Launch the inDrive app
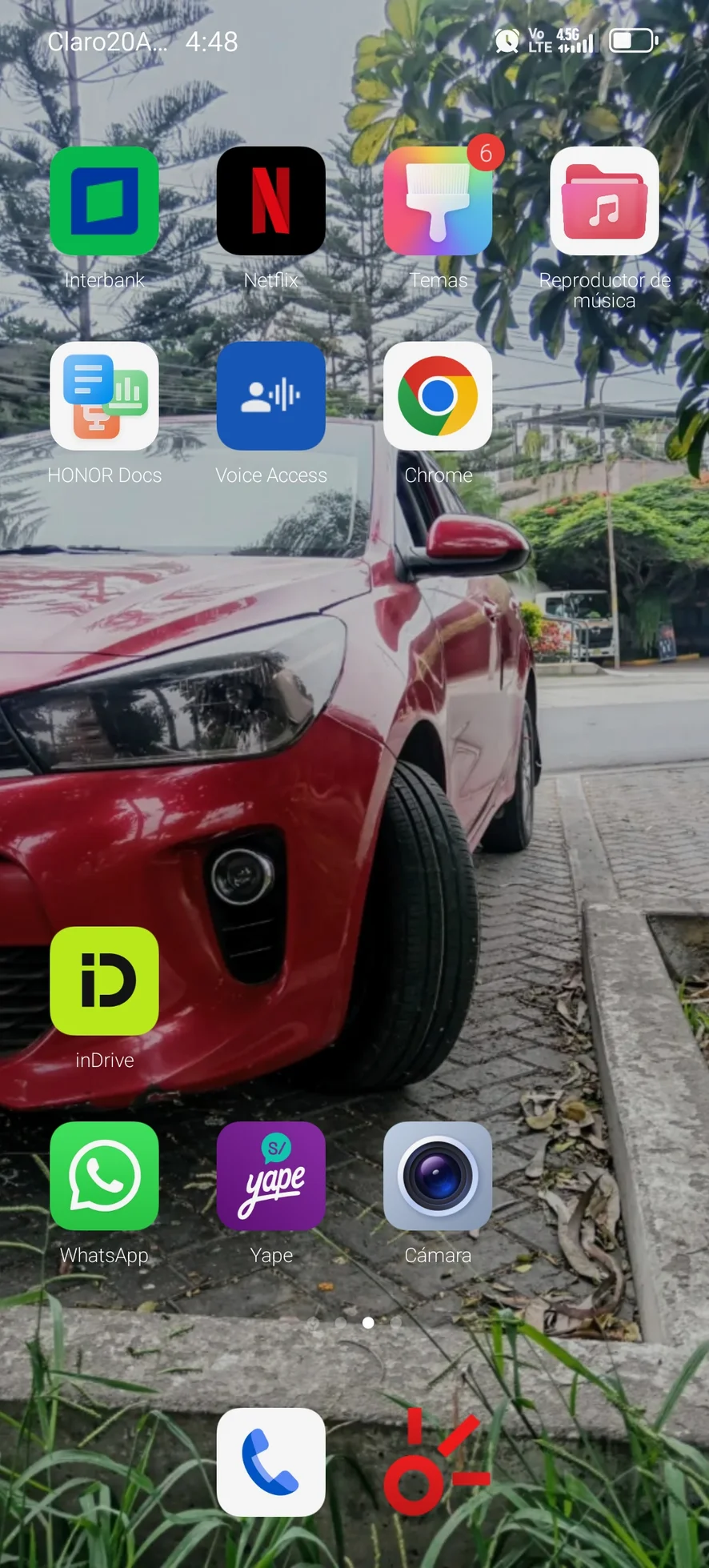This screenshot has height=1568, width=709. pos(104,981)
